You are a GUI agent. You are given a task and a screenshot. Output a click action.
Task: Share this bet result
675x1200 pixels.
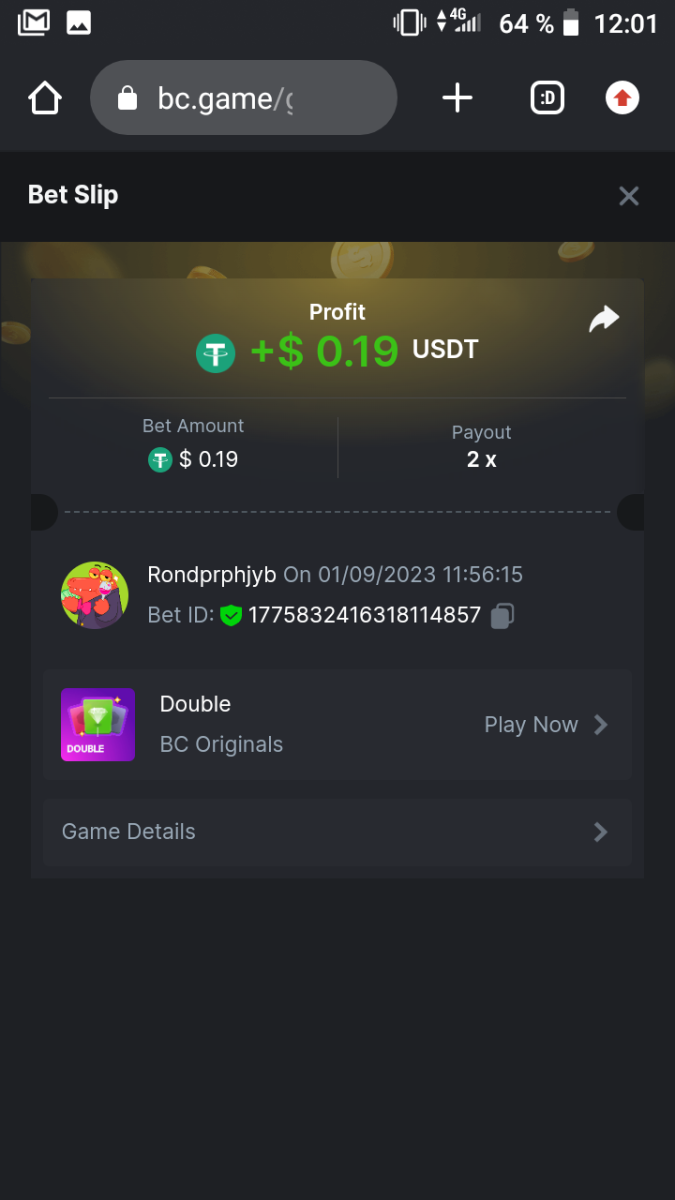[604, 320]
